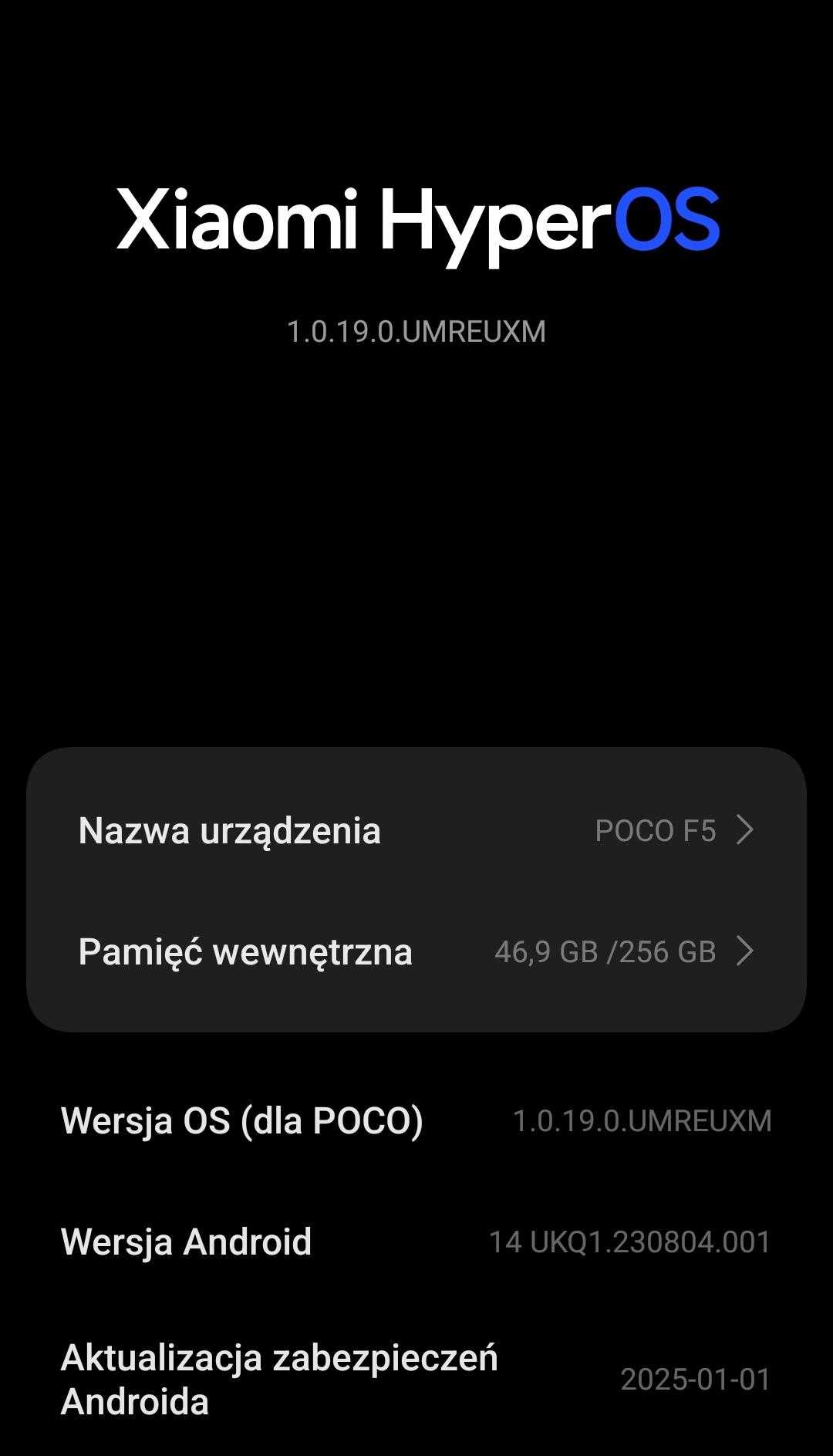Open Pamięć wewnętrzna storage details
The width and height of the screenshot is (833, 1456).
pos(416,951)
